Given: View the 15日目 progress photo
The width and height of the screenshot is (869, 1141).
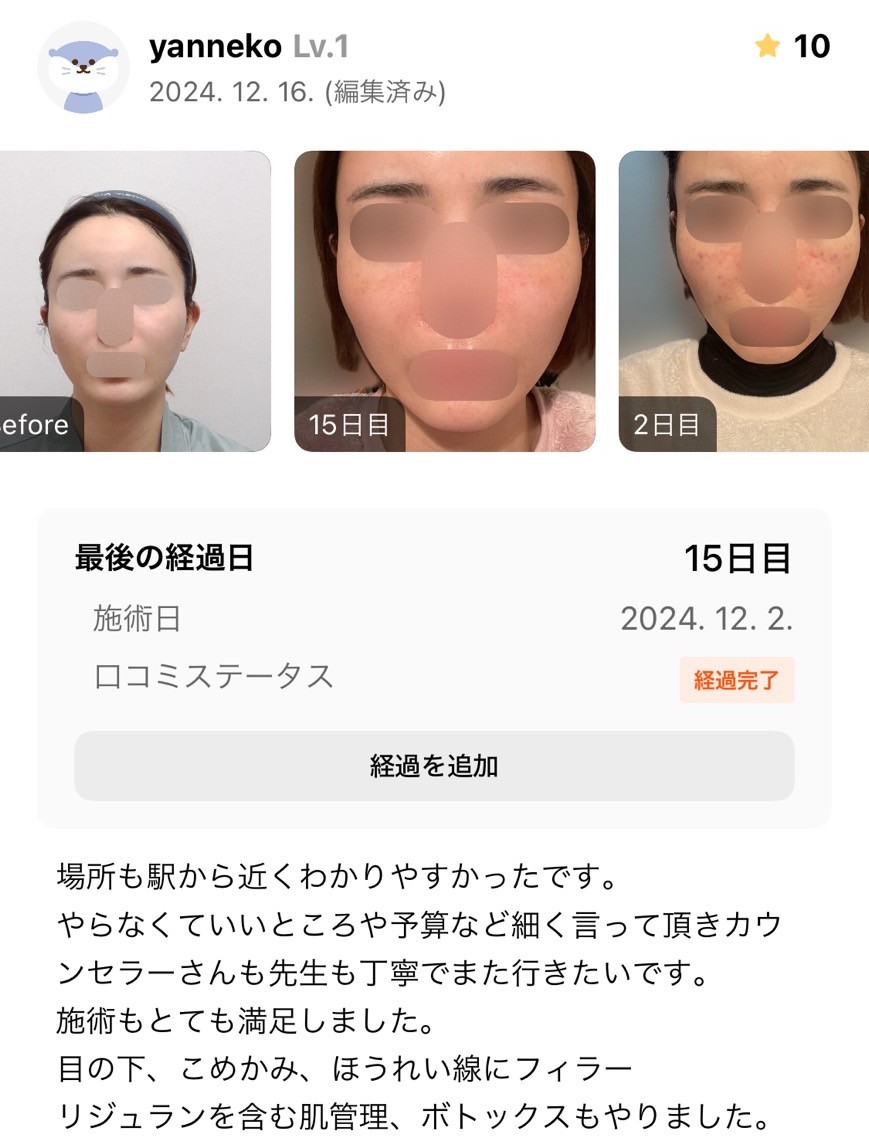Looking at the screenshot, I should tap(444, 301).
